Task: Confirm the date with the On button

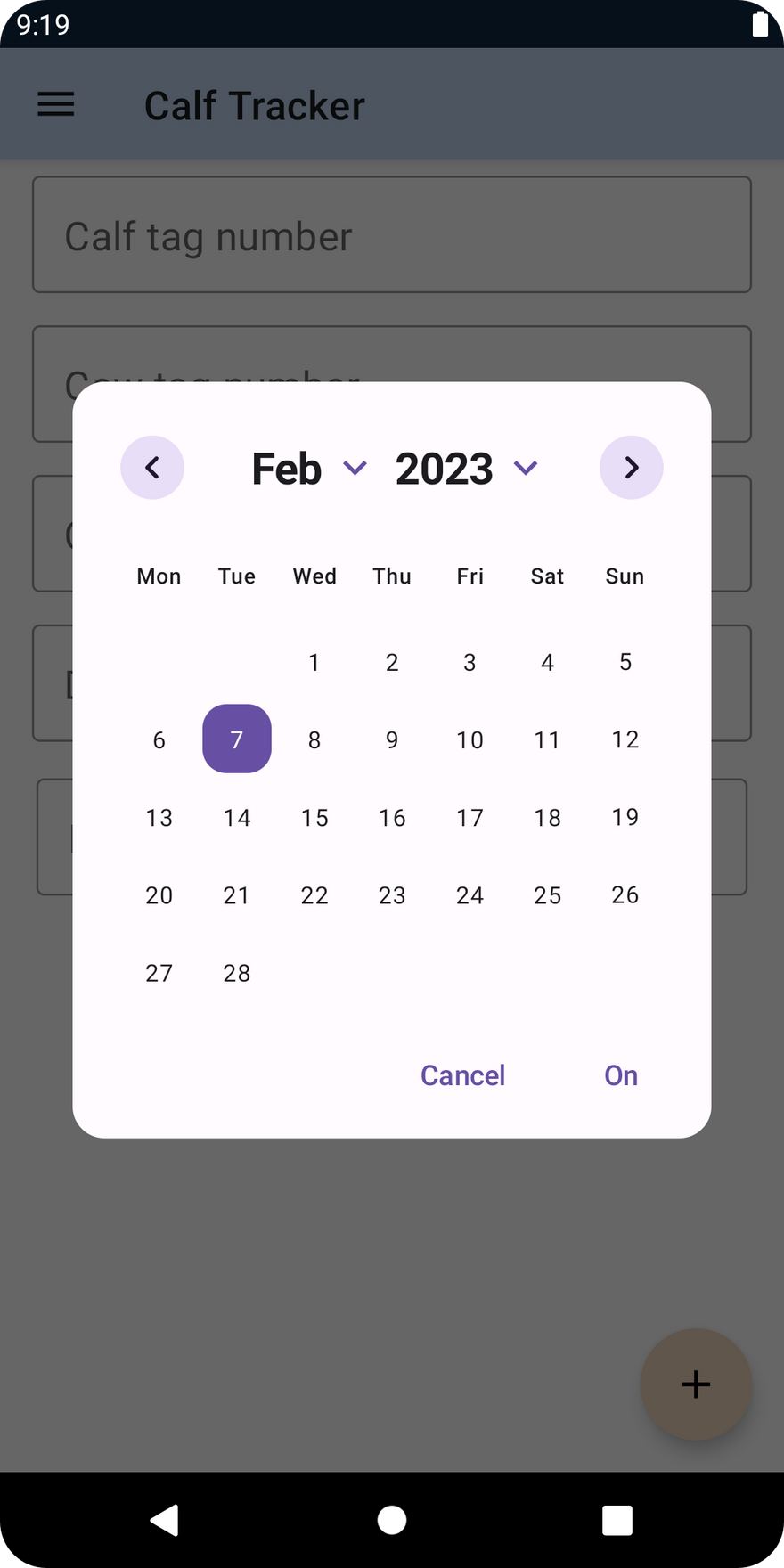Action: point(621,1075)
